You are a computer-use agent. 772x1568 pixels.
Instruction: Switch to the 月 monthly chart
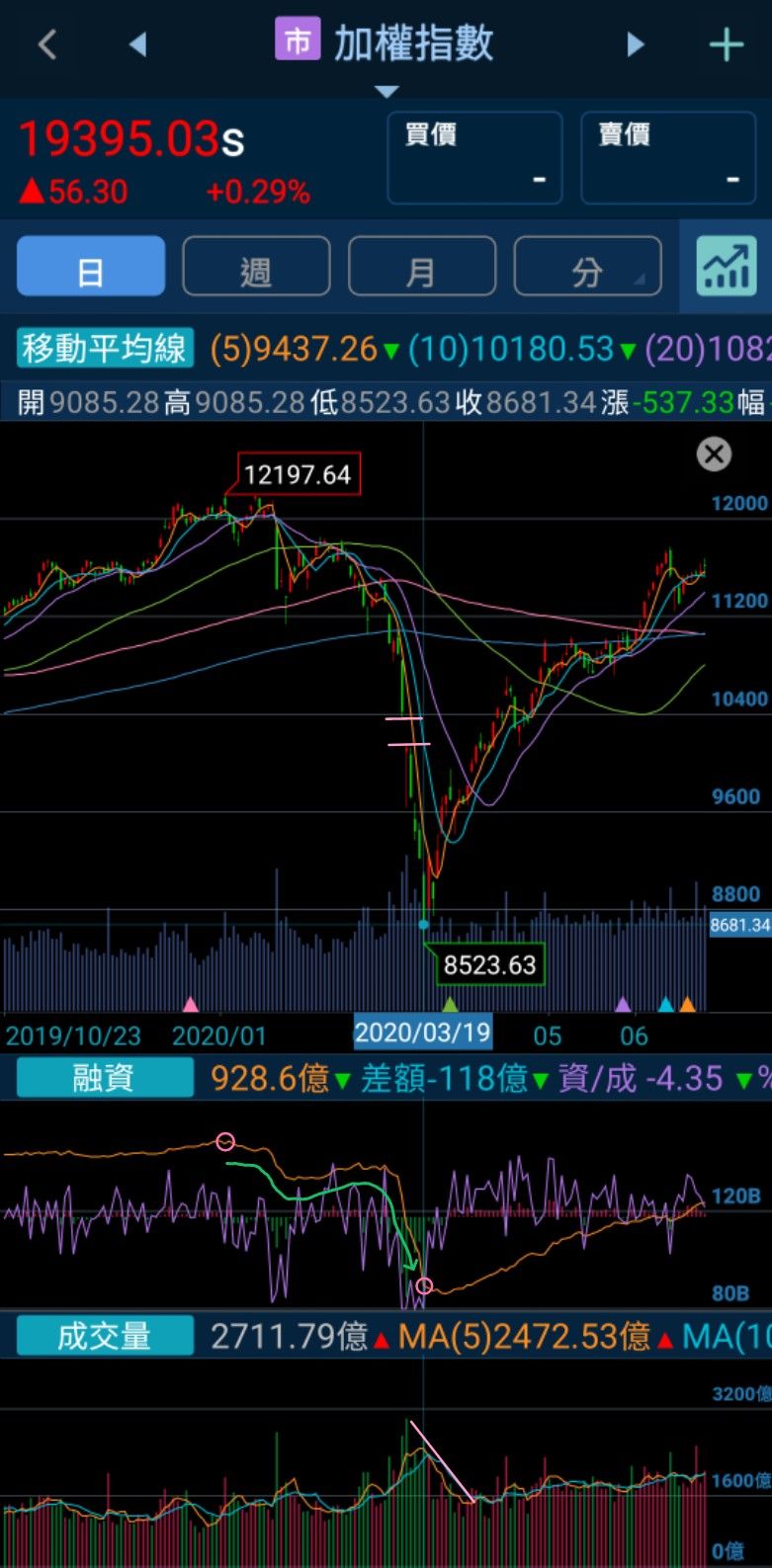422,266
